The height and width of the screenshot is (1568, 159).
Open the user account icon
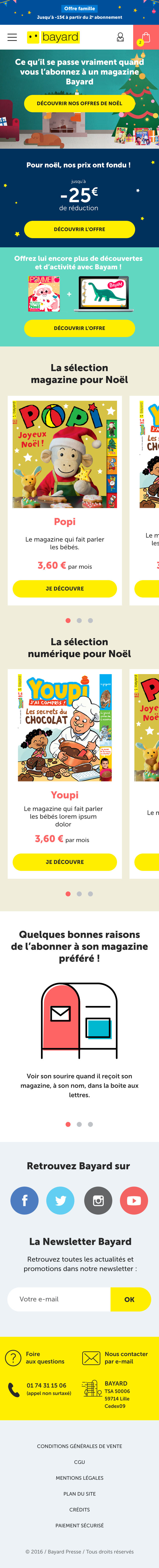pyautogui.click(x=120, y=37)
